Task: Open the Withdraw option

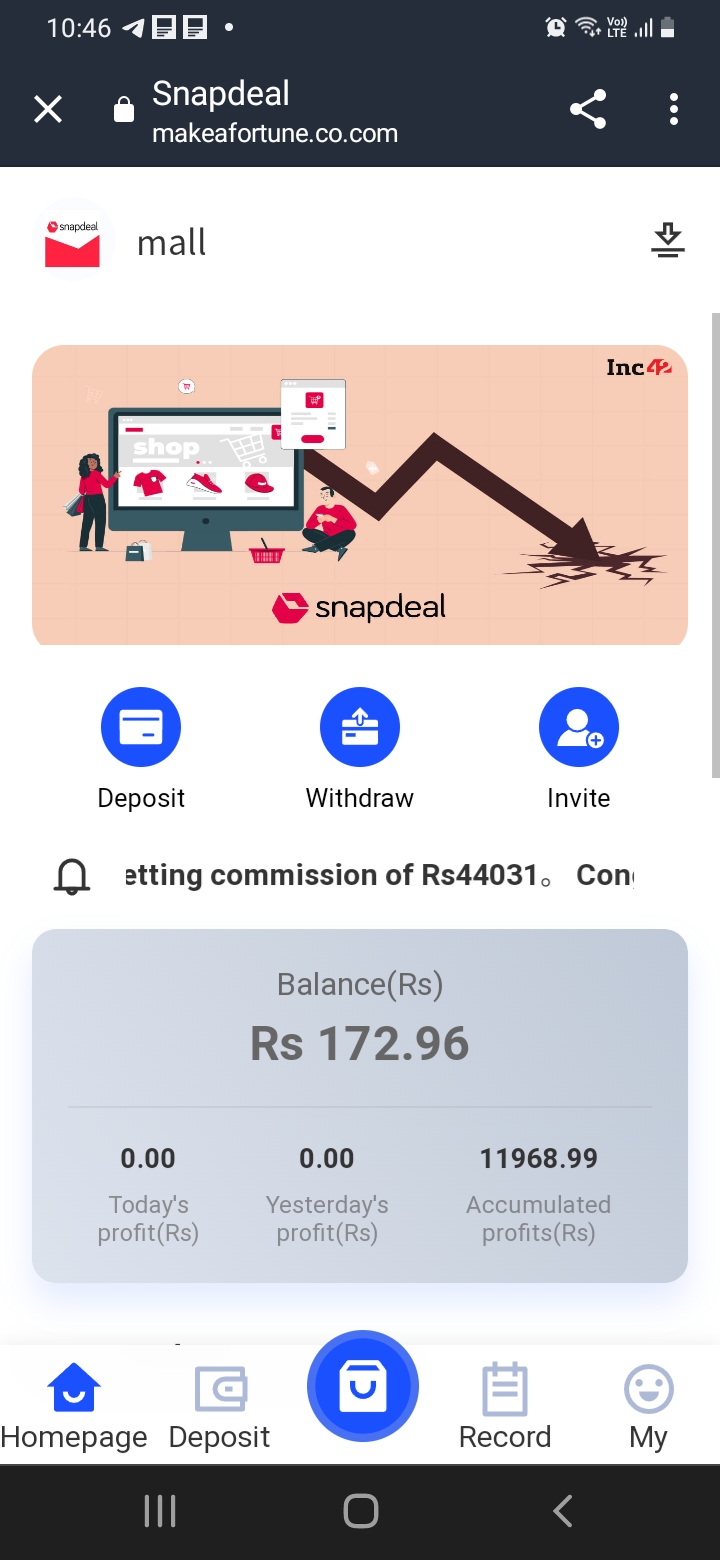Action: point(360,728)
